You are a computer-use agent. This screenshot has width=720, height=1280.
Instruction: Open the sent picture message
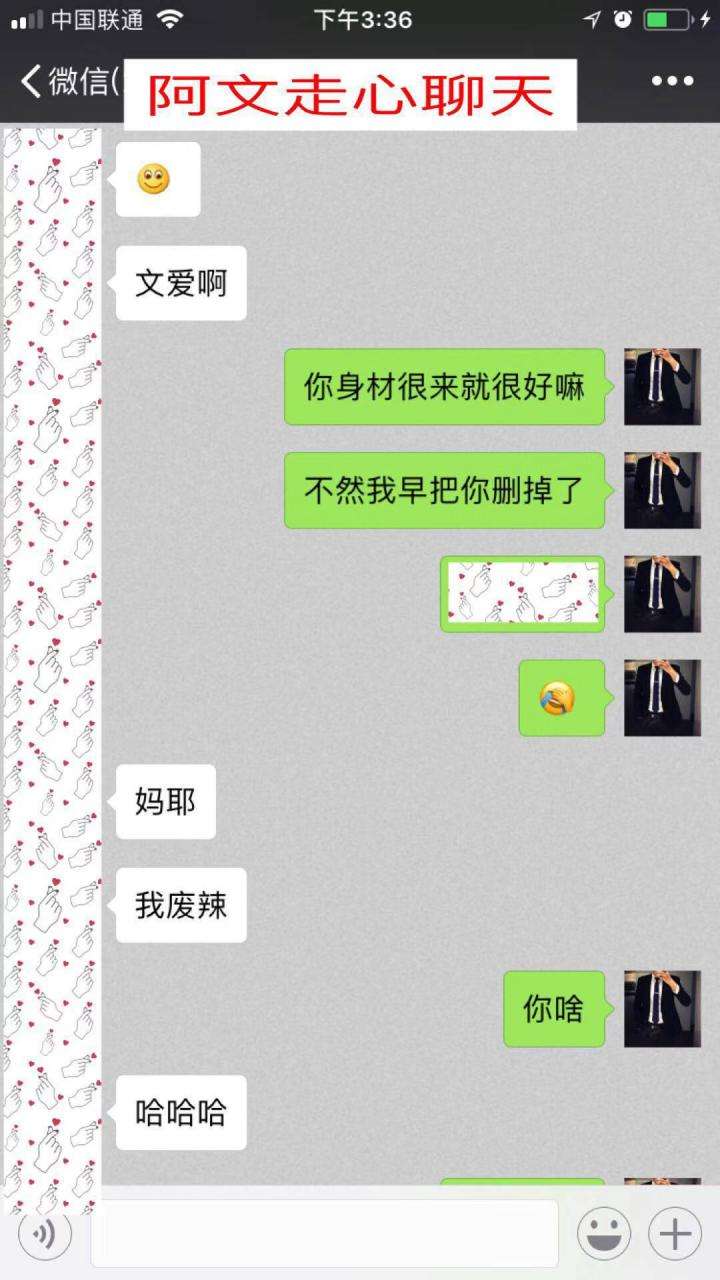pyautogui.click(x=523, y=594)
